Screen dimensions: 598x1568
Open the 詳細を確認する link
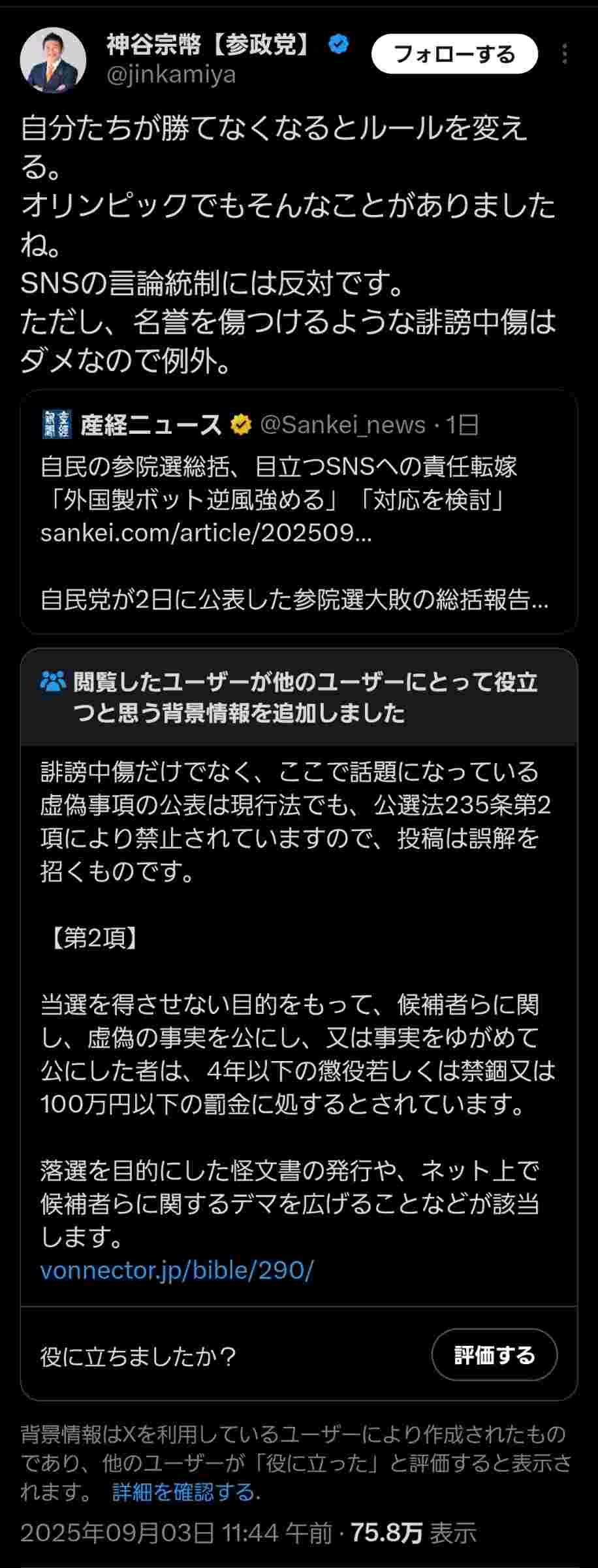(x=184, y=1492)
